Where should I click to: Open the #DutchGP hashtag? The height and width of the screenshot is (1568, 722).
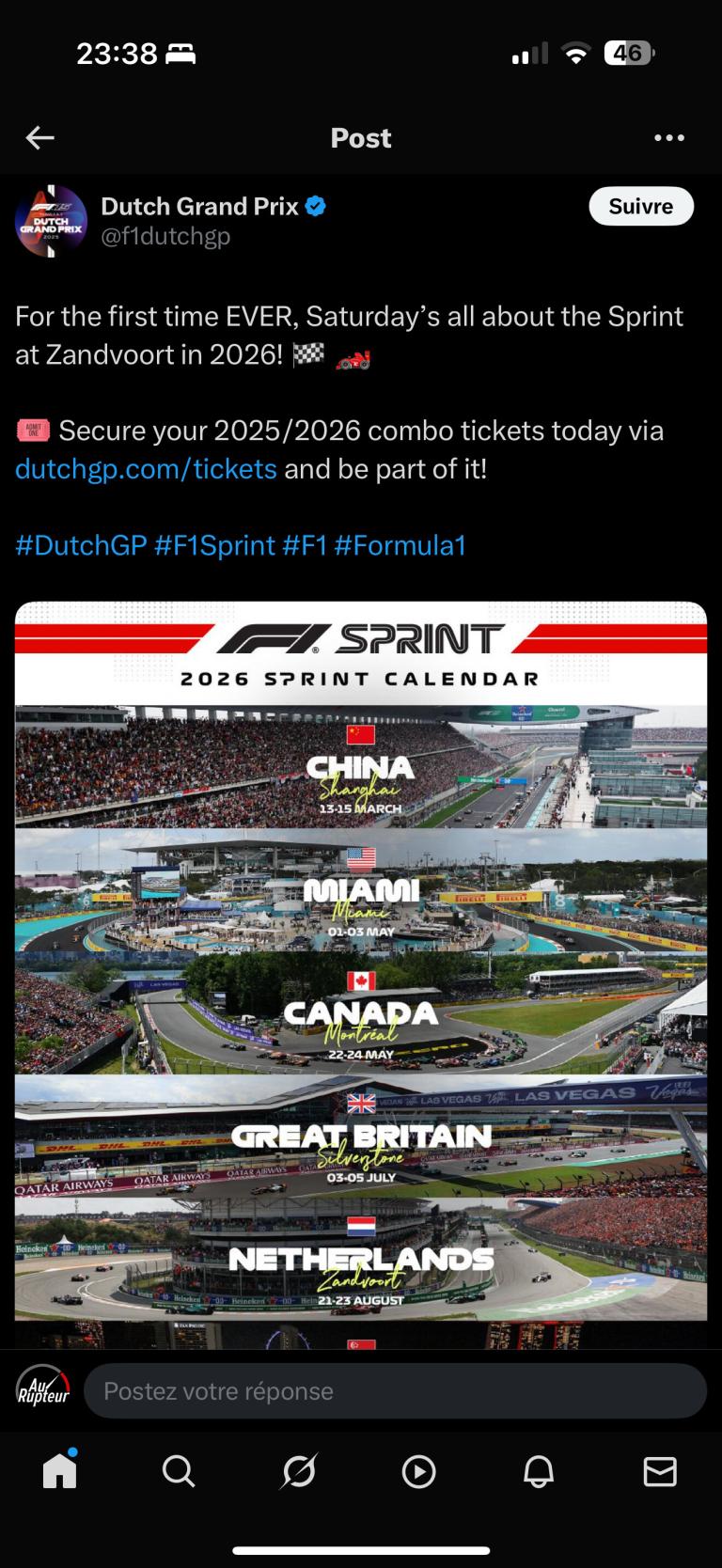click(x=81, y=545)
